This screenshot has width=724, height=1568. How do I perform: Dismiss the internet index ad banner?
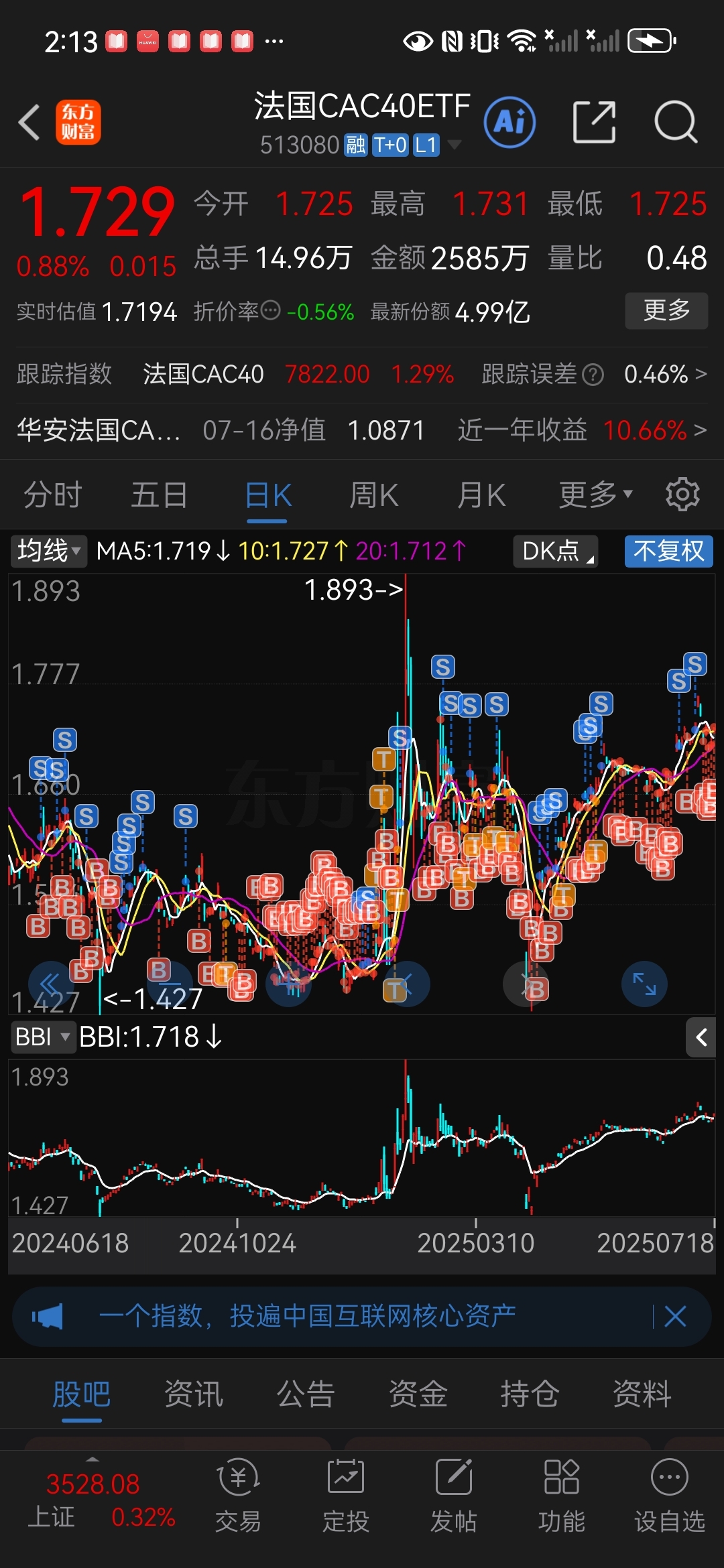pyautogui.click(x=675, y=1316)
